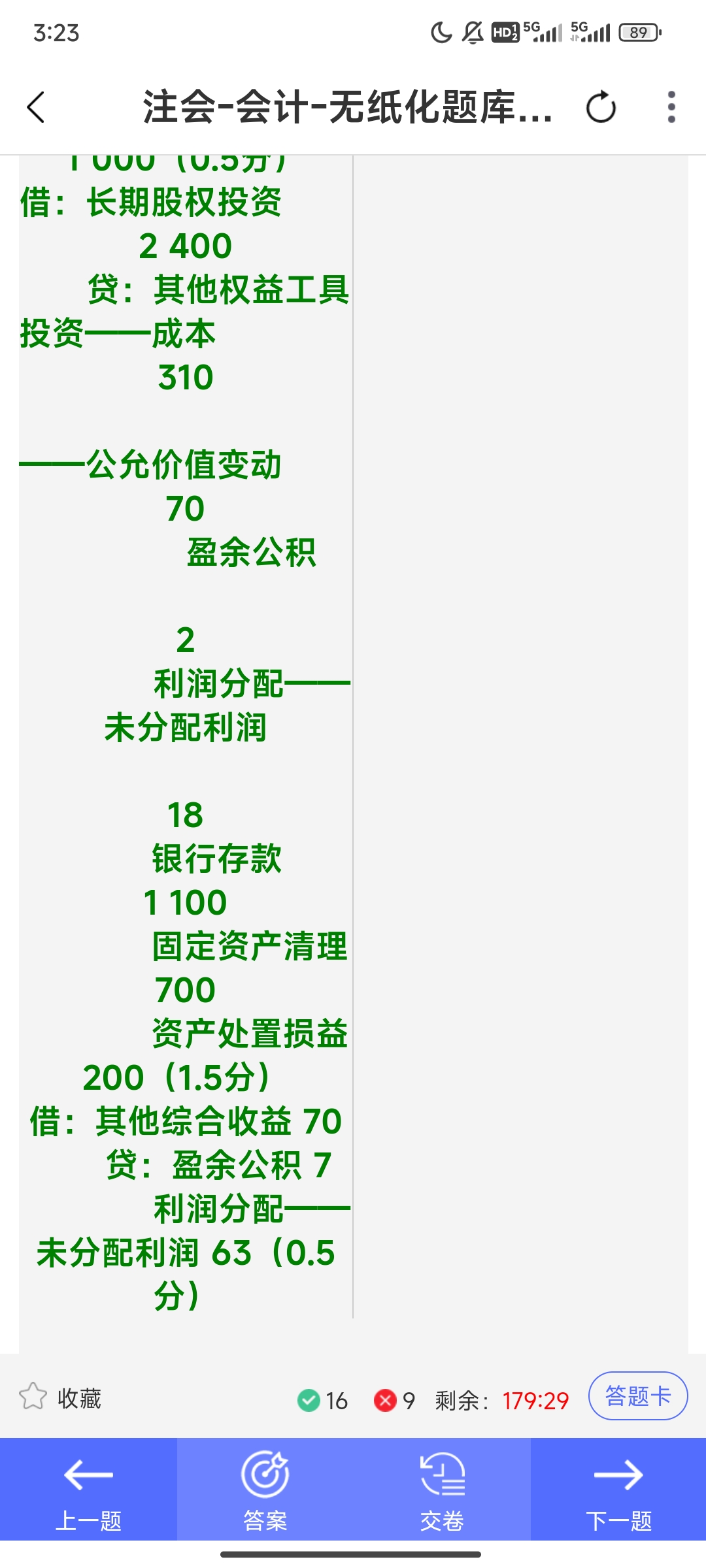Add this question to 收藏 favorites

click(61, 1399)
